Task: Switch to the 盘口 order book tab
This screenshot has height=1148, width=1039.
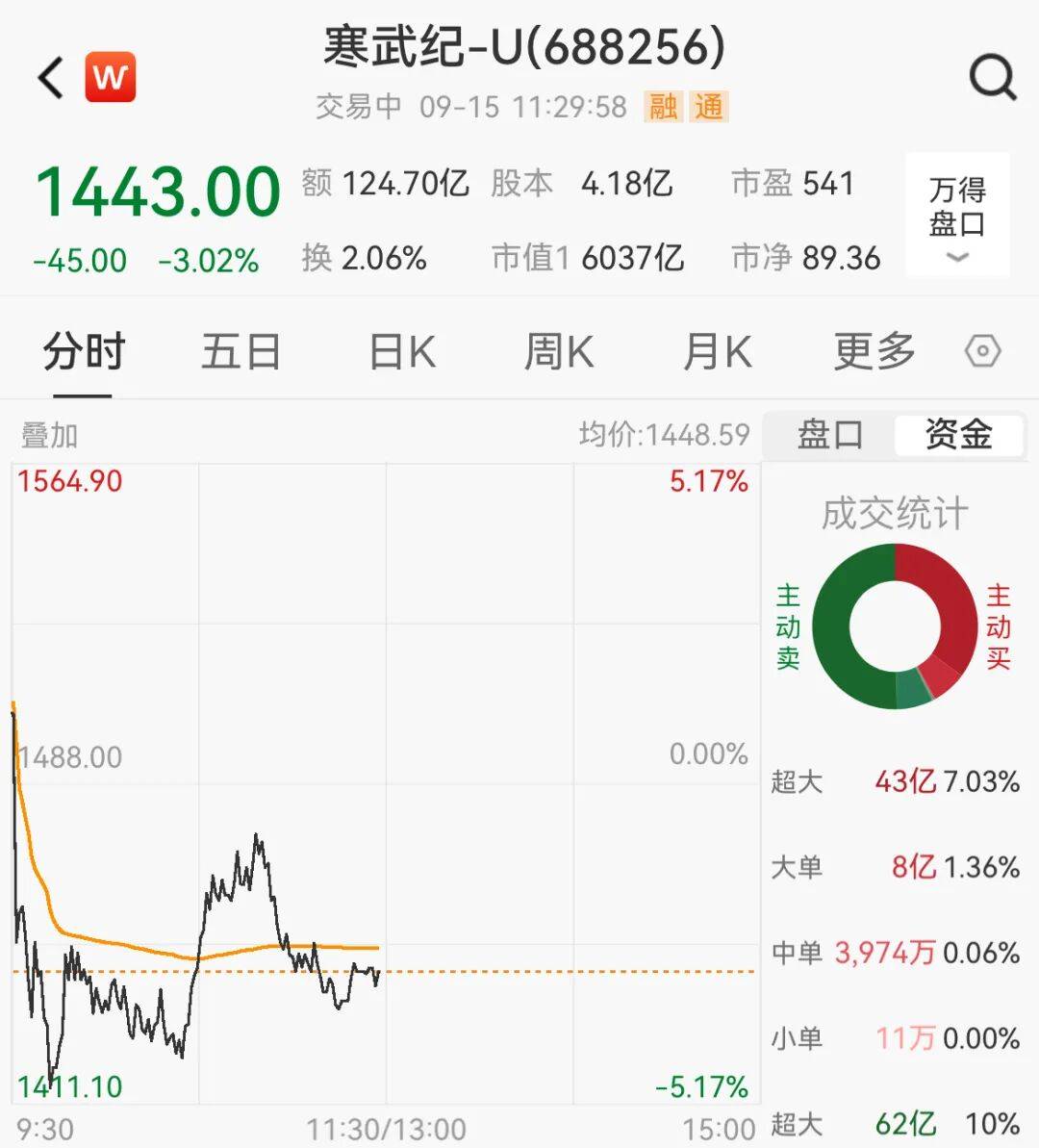Action: [827, 435]
